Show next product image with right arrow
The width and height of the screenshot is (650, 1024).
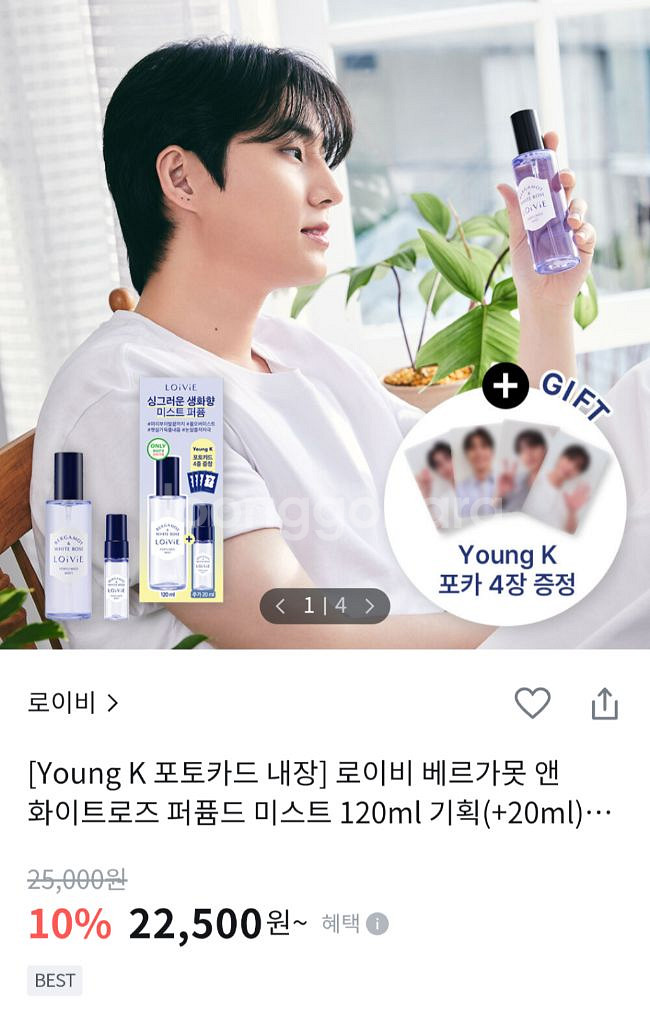[369, 606]
